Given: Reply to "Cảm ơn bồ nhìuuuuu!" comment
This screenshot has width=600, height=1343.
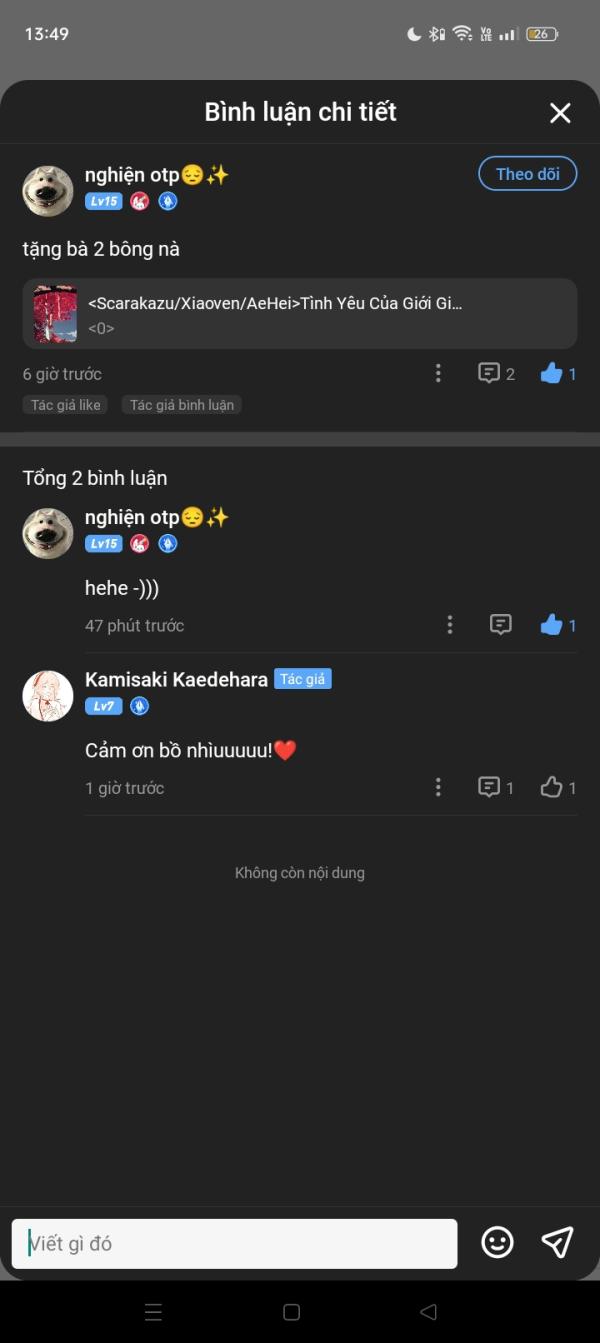Looking at the screenshot, I should pos(496,788).
